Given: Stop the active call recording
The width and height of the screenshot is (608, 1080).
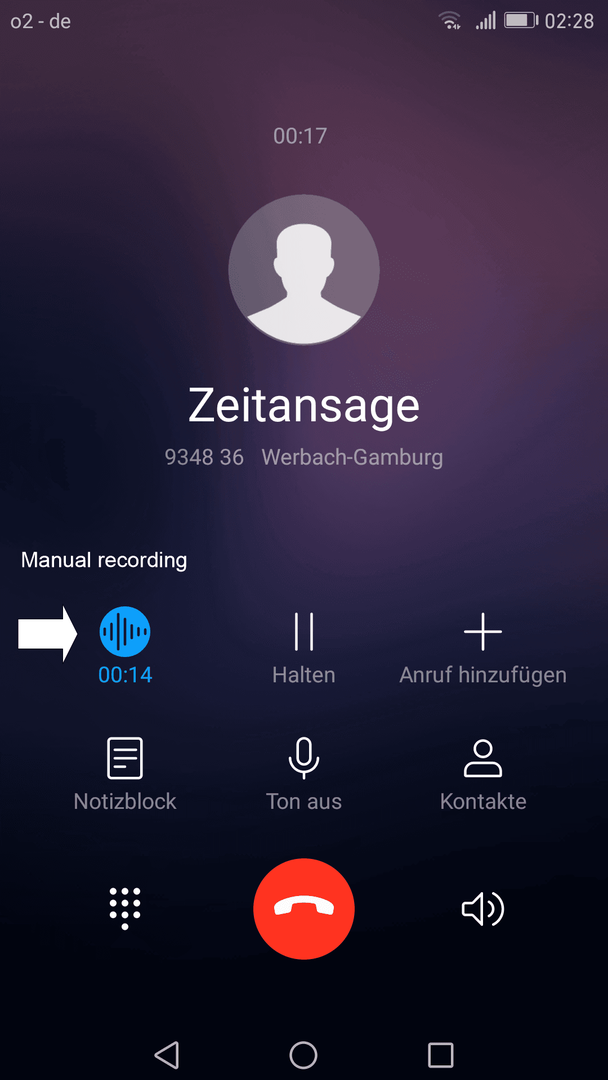Looking at the screenshot, I should point(125,632).
